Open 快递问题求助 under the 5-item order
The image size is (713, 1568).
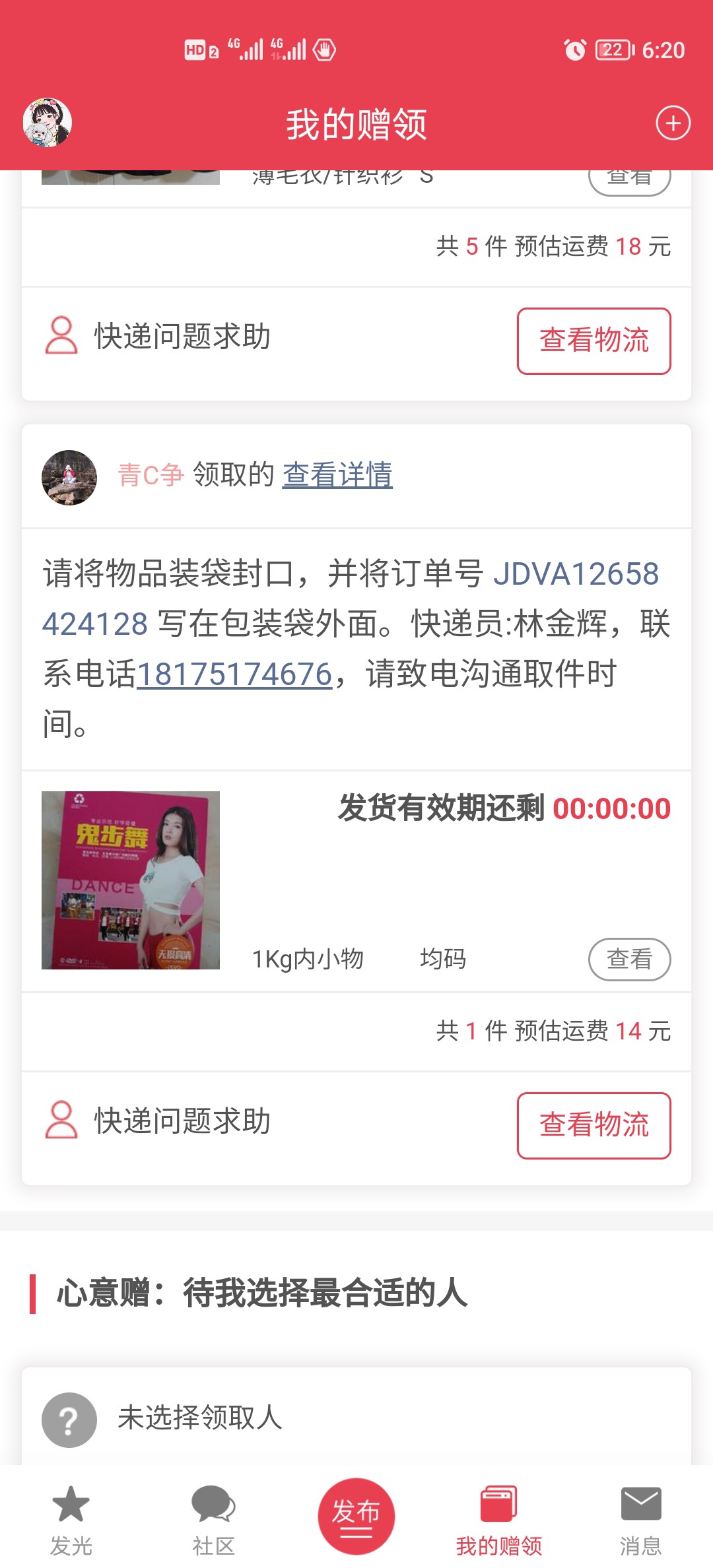(x=158, y=337)
